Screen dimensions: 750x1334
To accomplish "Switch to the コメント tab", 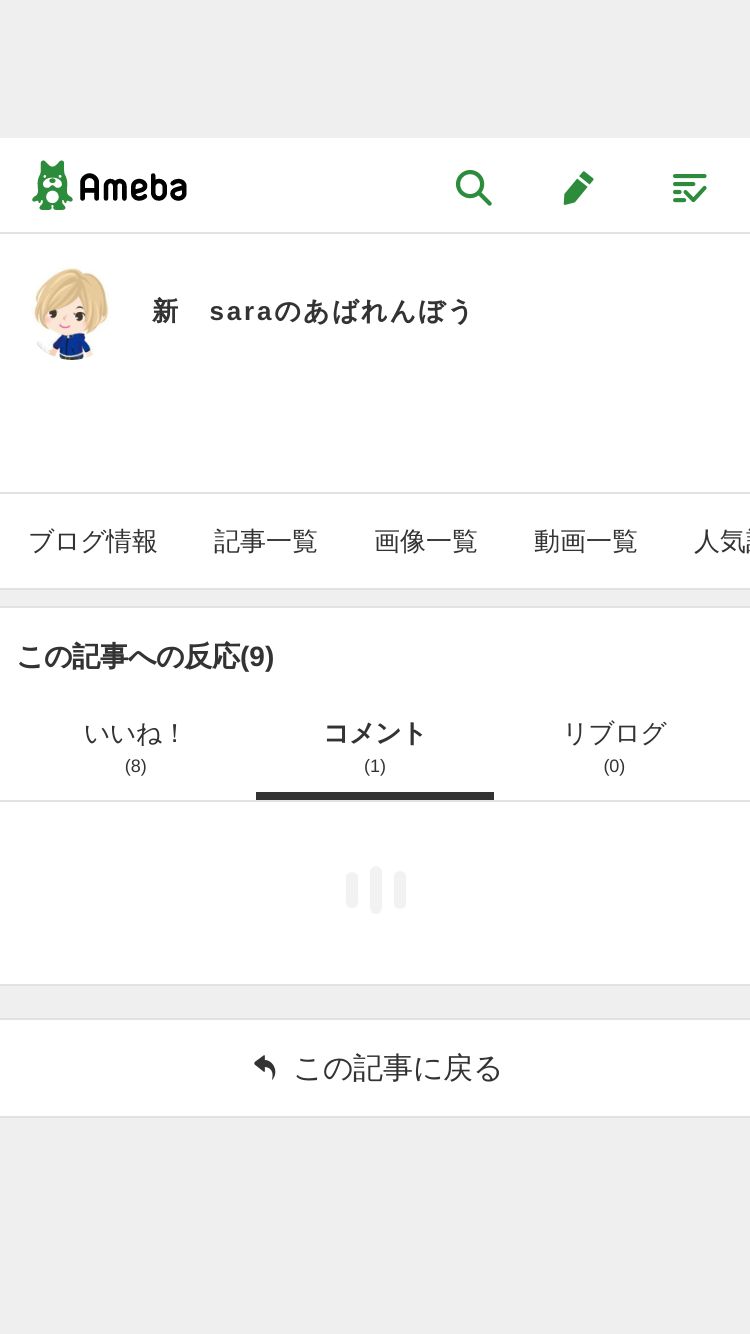I will 375,747.
